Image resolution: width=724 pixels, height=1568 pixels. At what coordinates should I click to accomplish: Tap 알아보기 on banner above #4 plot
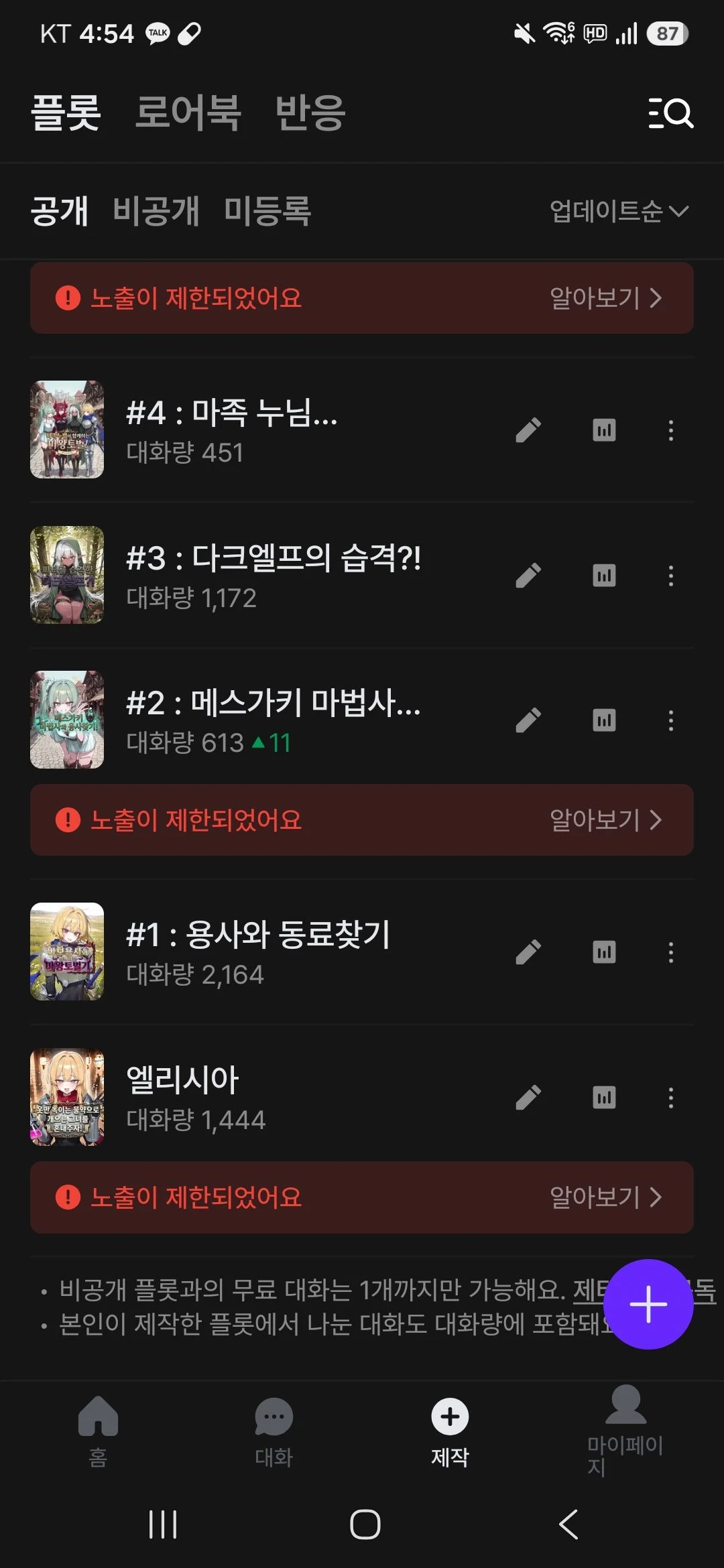point(606,298)
